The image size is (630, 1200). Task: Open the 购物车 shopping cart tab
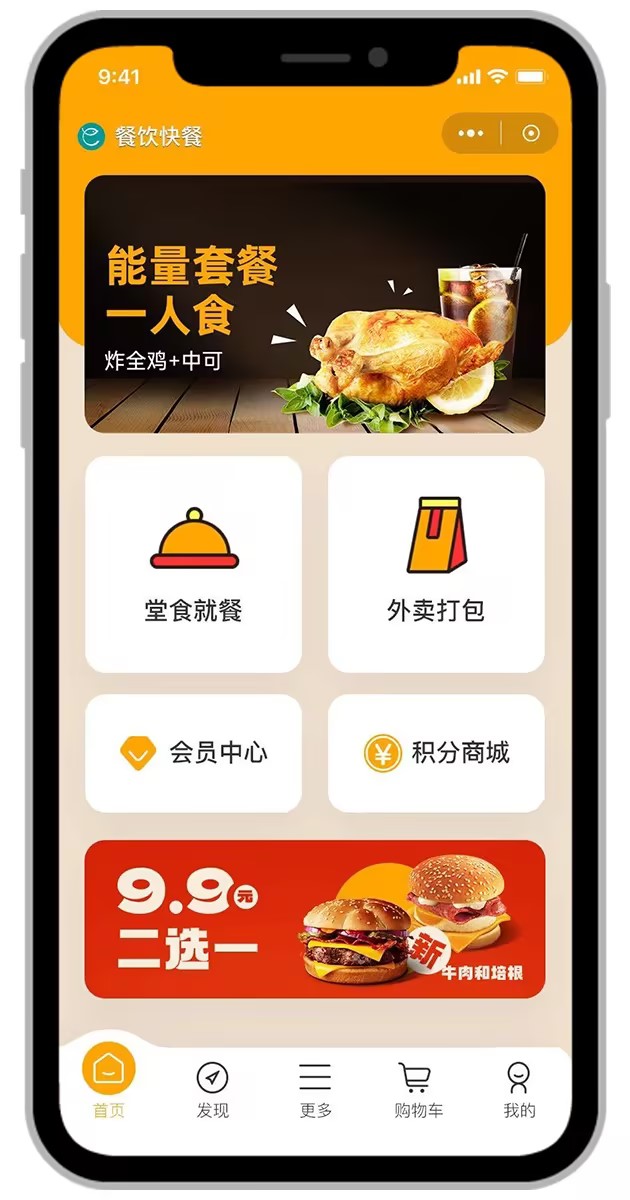tap(418, 1088)
